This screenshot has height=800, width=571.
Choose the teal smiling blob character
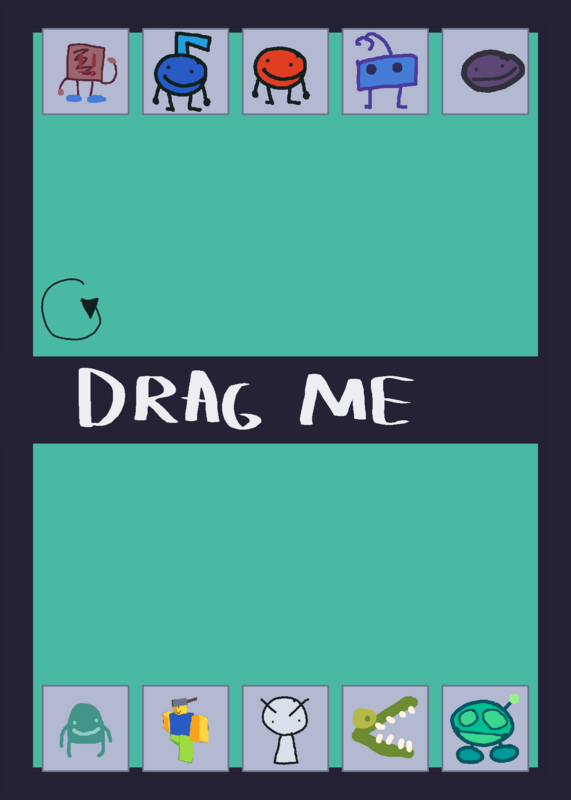86,729
